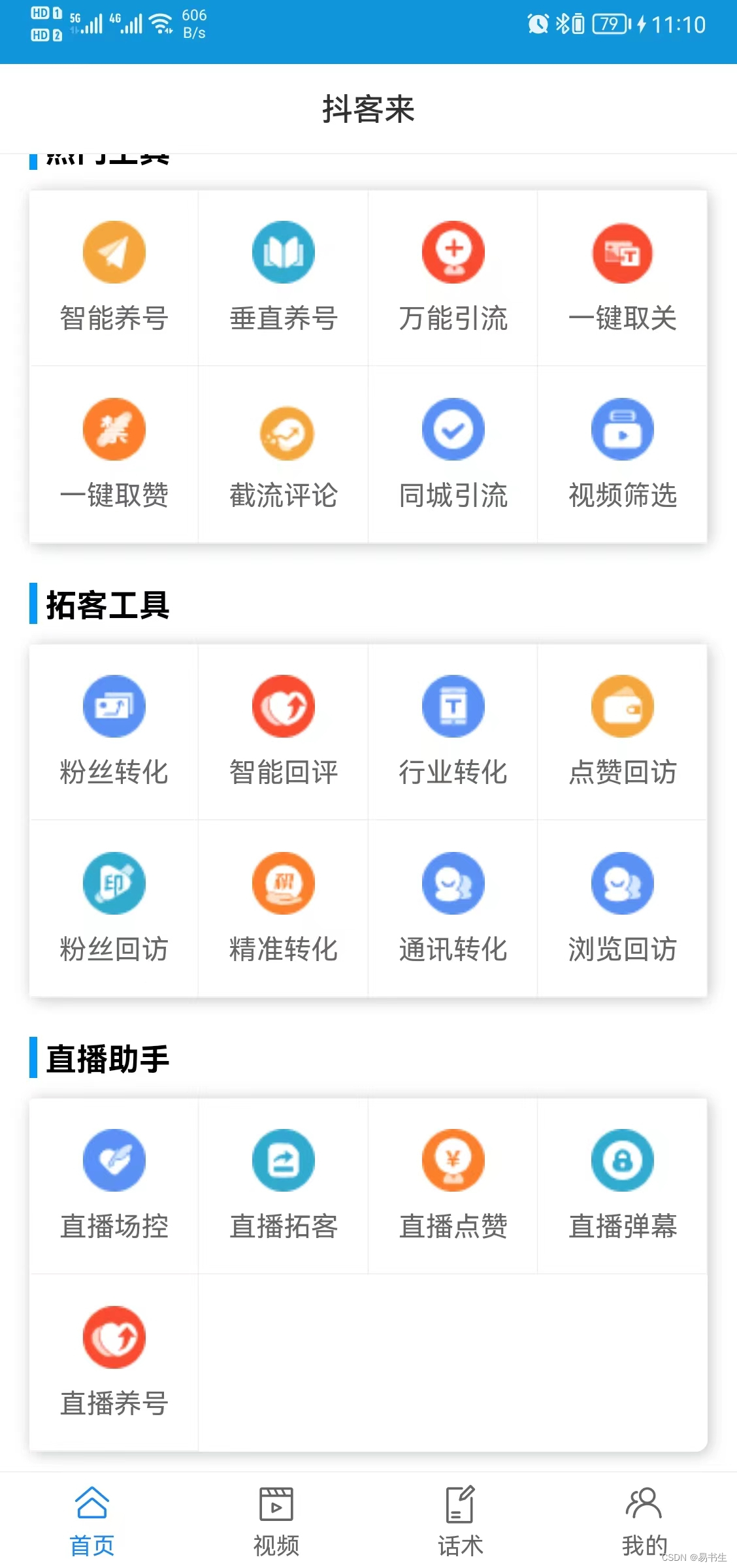Viewport: 737px width, 1568px height.
Task: Open 直播点赞 tool
Action: click(x=453, y=1184)
